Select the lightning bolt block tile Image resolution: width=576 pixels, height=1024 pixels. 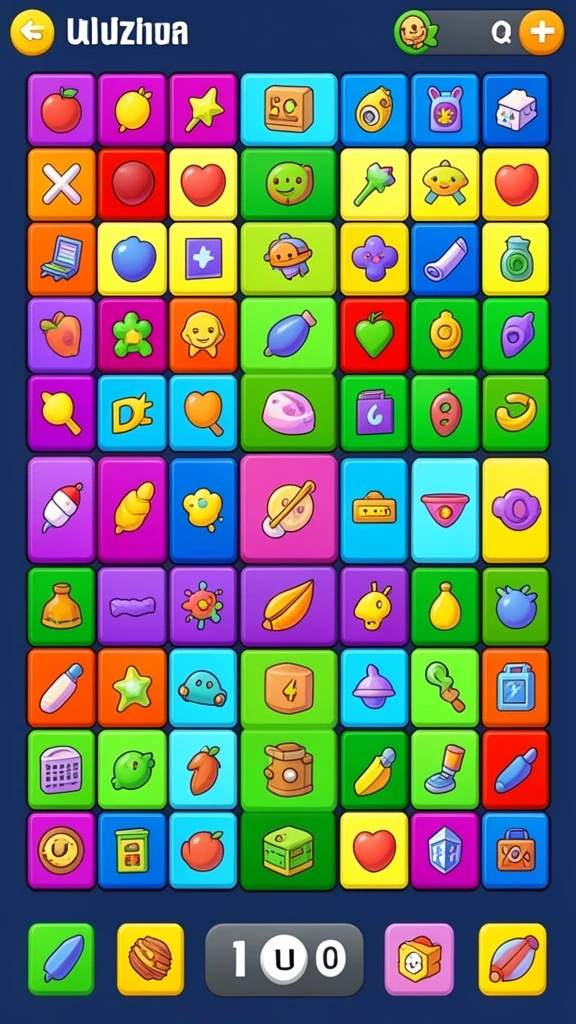click(x=289, y=688)
